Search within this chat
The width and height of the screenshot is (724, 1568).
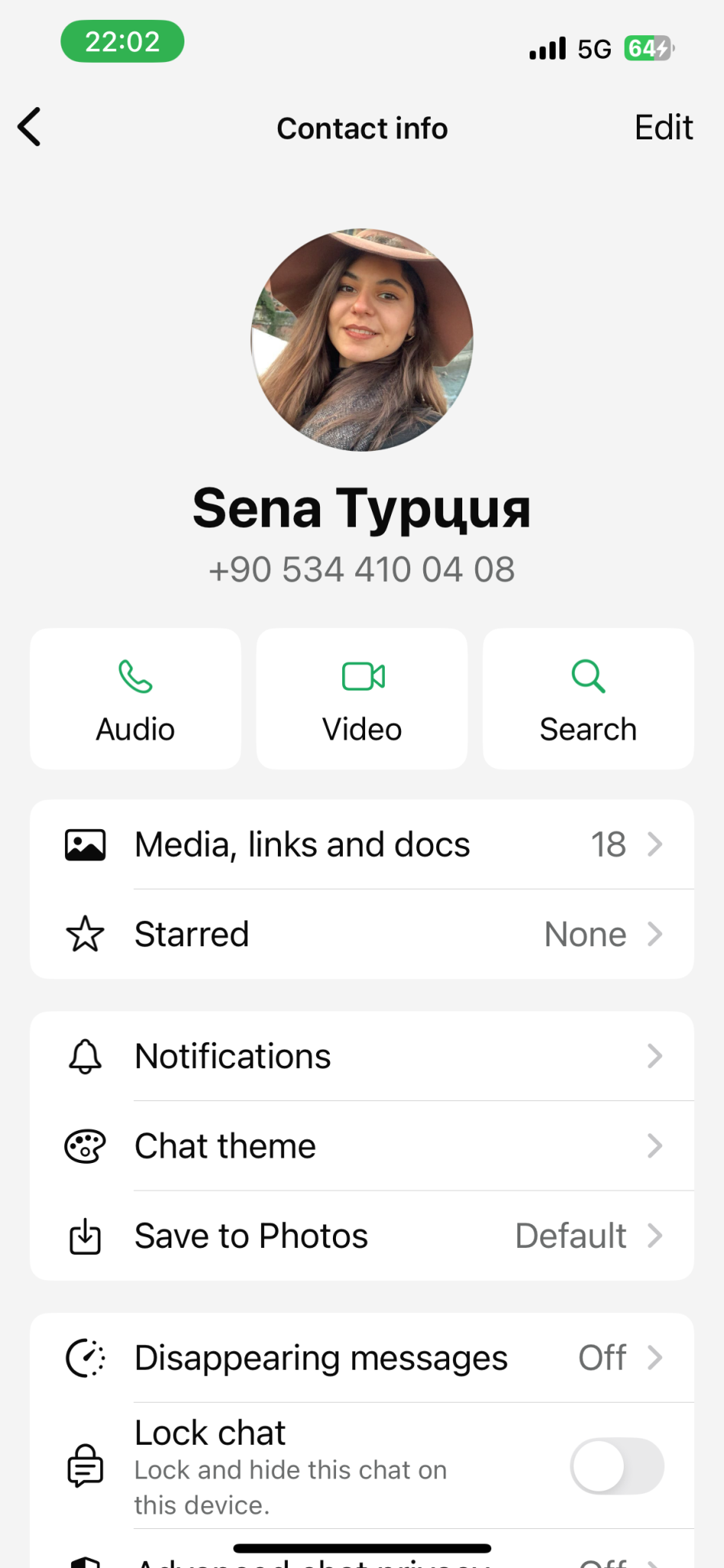pos(588,699)
